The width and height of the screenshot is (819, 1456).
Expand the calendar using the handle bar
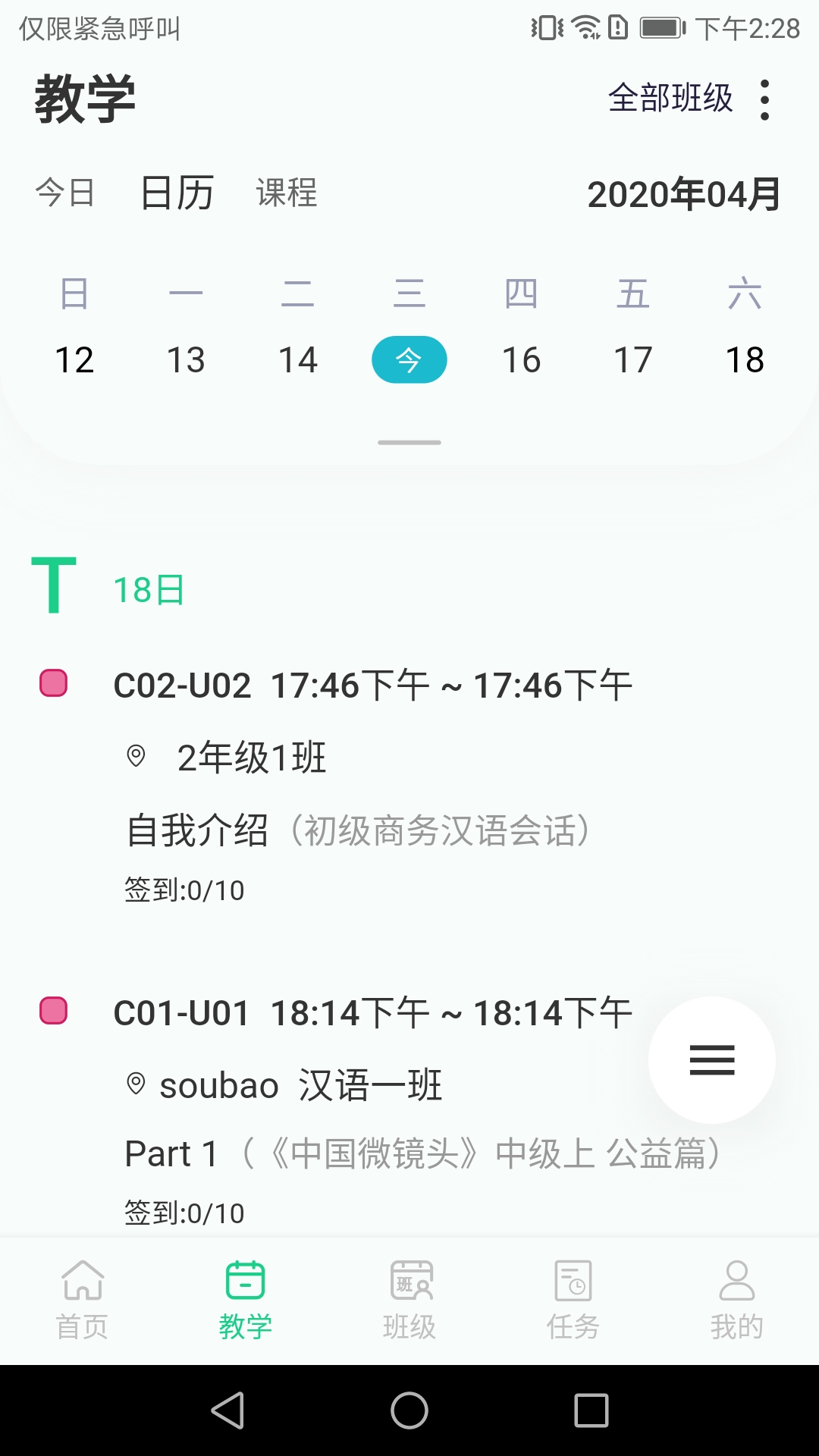pyautogui.click(x=409, y=442)
